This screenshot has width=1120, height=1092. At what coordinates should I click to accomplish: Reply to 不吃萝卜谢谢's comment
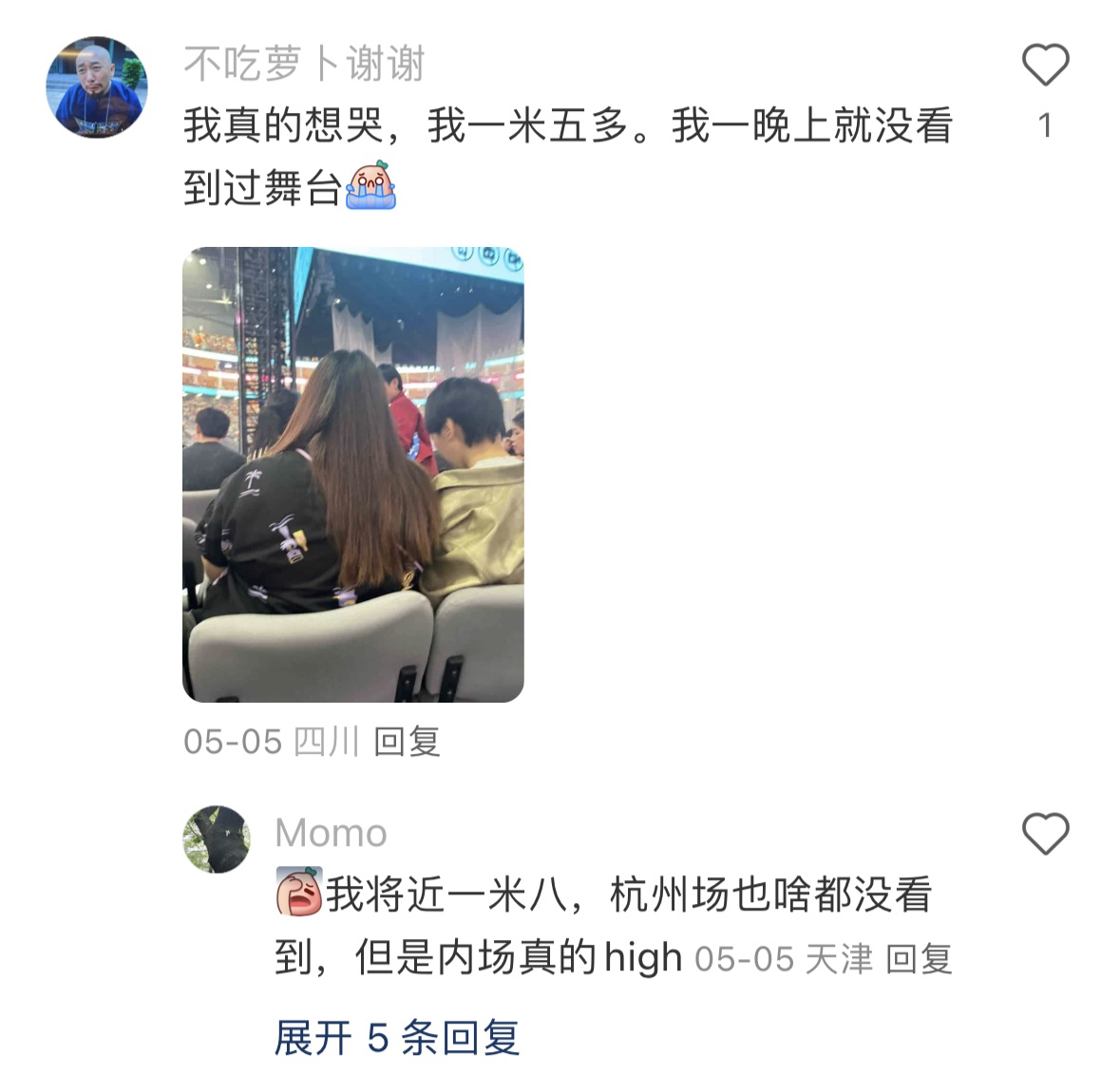coord(407,742)
